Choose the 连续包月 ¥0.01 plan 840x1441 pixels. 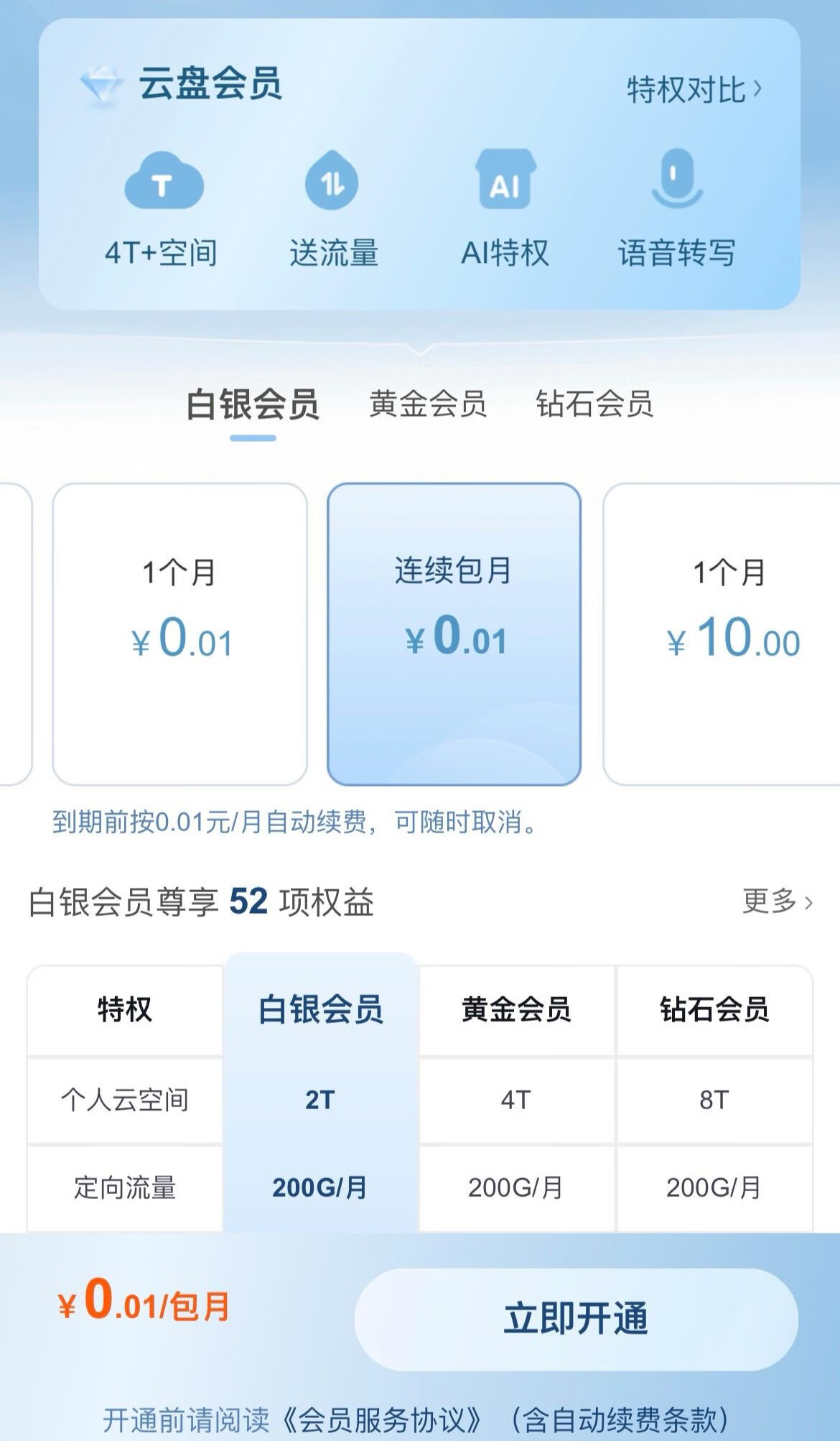click(x=454, y=634)
